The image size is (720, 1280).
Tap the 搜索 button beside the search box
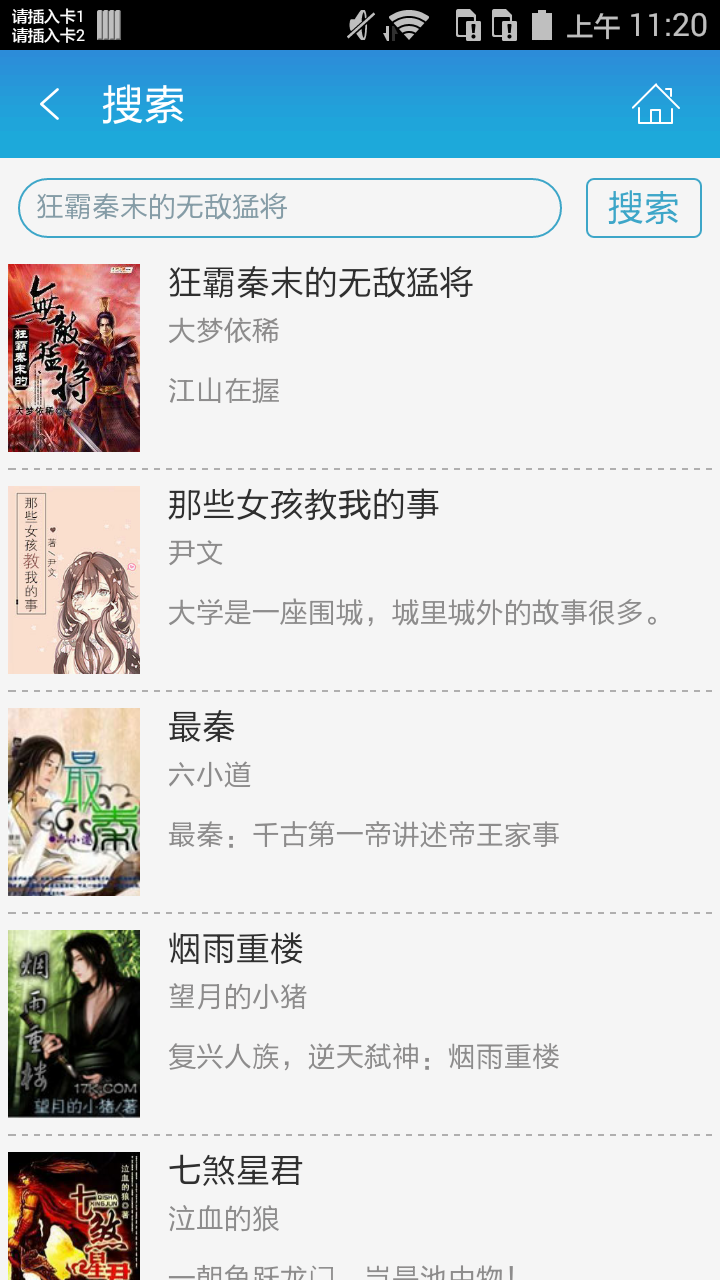643,208
